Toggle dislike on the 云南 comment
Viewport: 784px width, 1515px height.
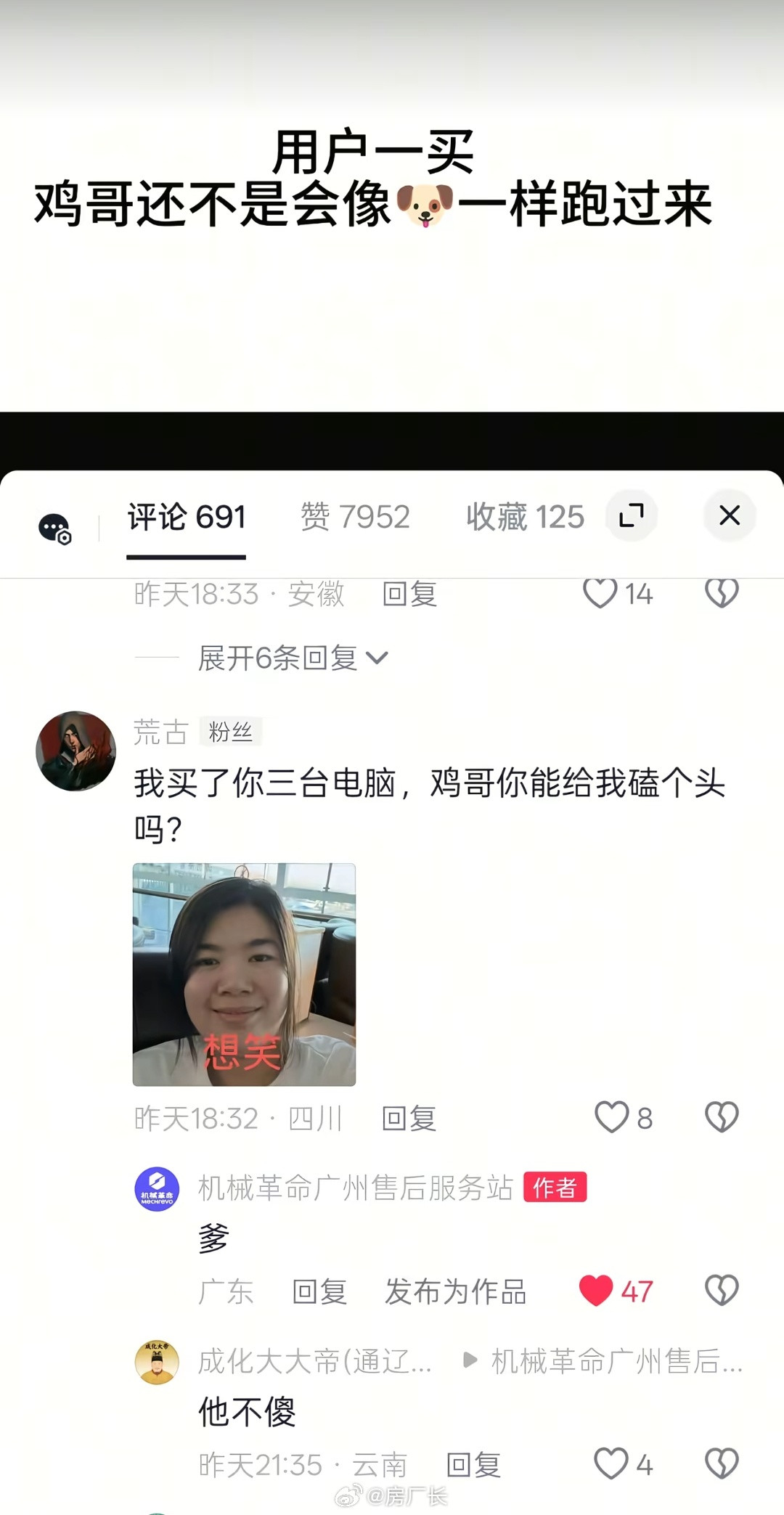720,1463
